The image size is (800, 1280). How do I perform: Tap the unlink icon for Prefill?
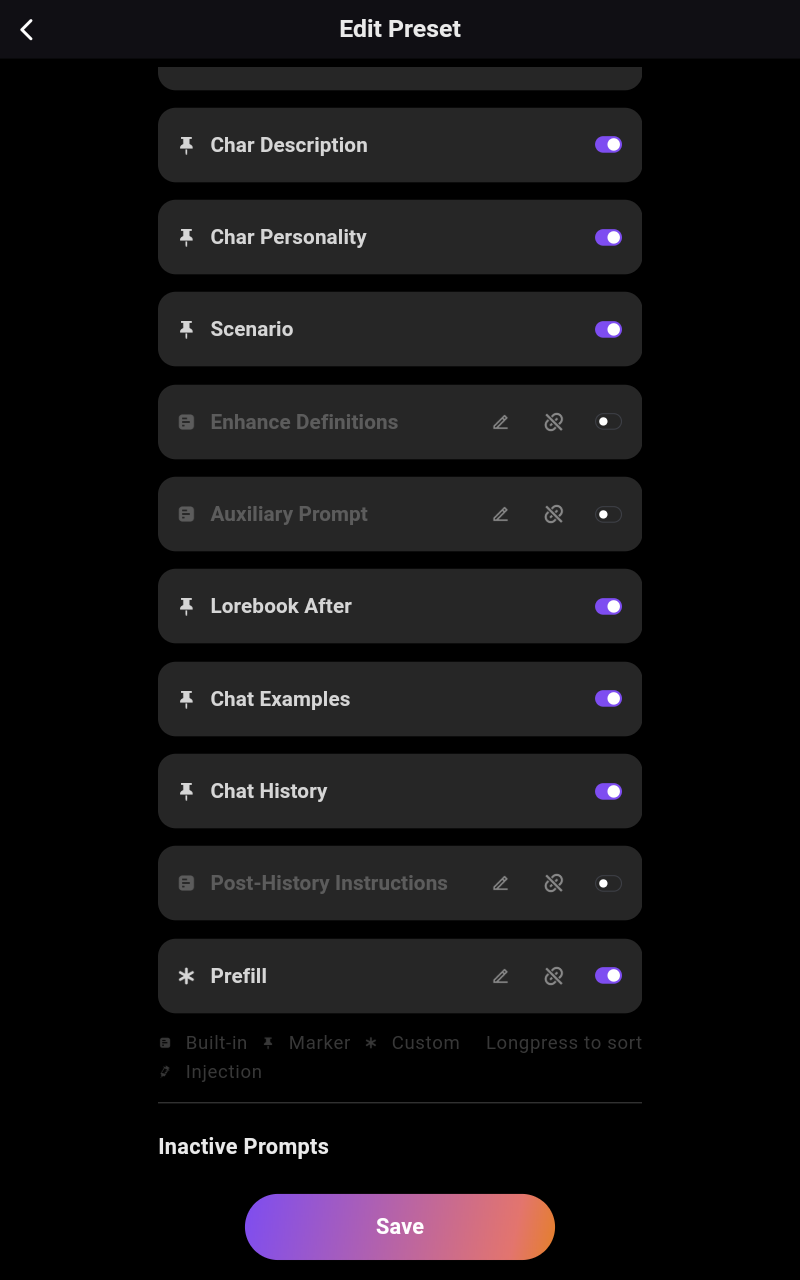tap(554, 976)
